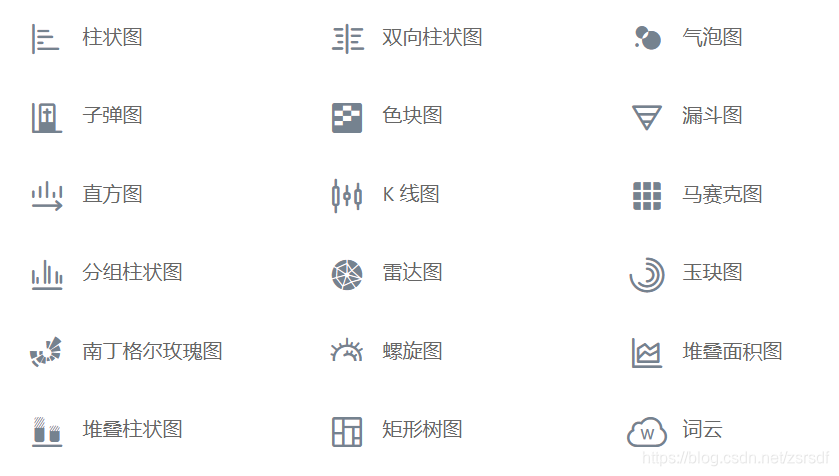Choose the K 线图 chart
Screen dimensions: 839x476
410,194
